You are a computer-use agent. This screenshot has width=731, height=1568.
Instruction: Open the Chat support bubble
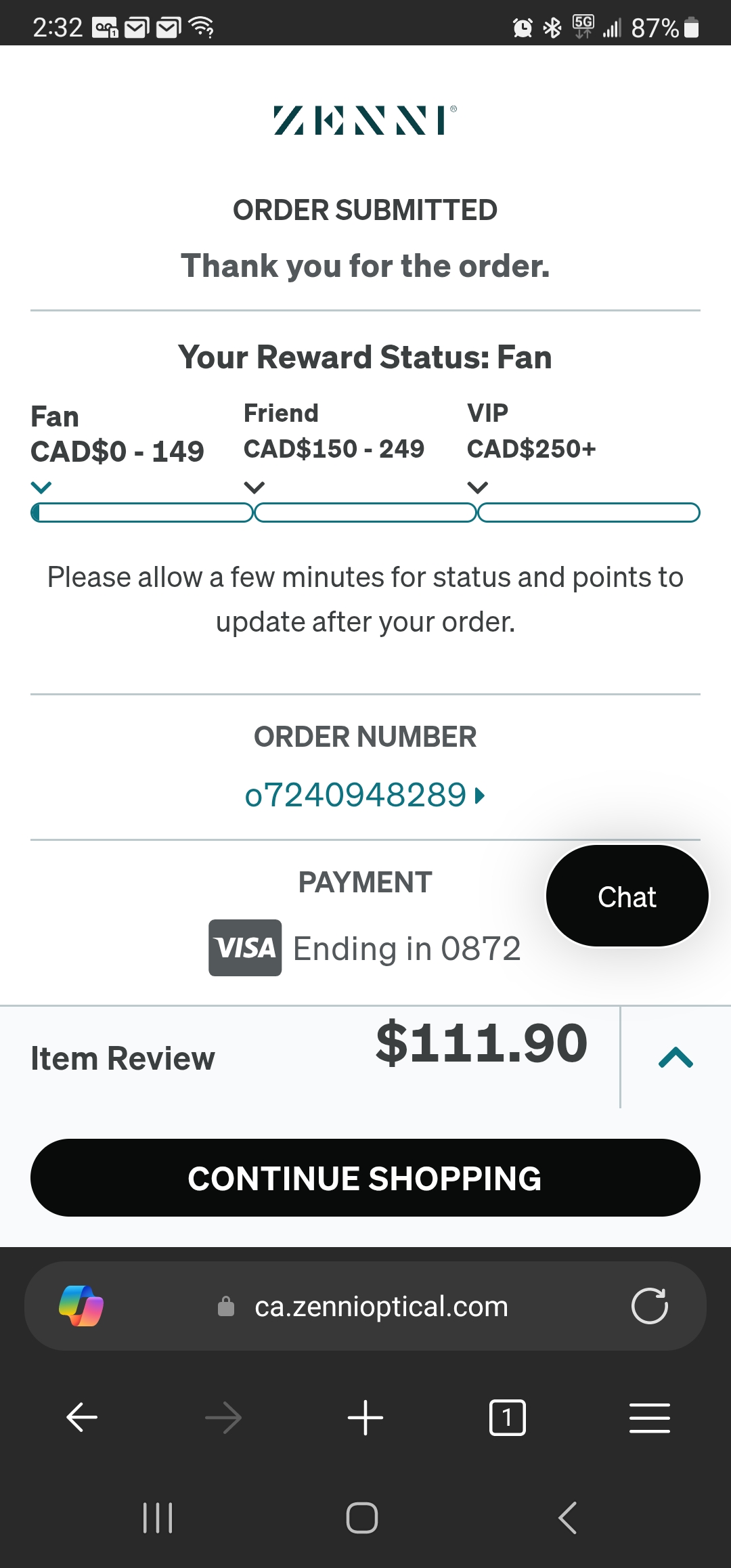click(x=627, y=896)
